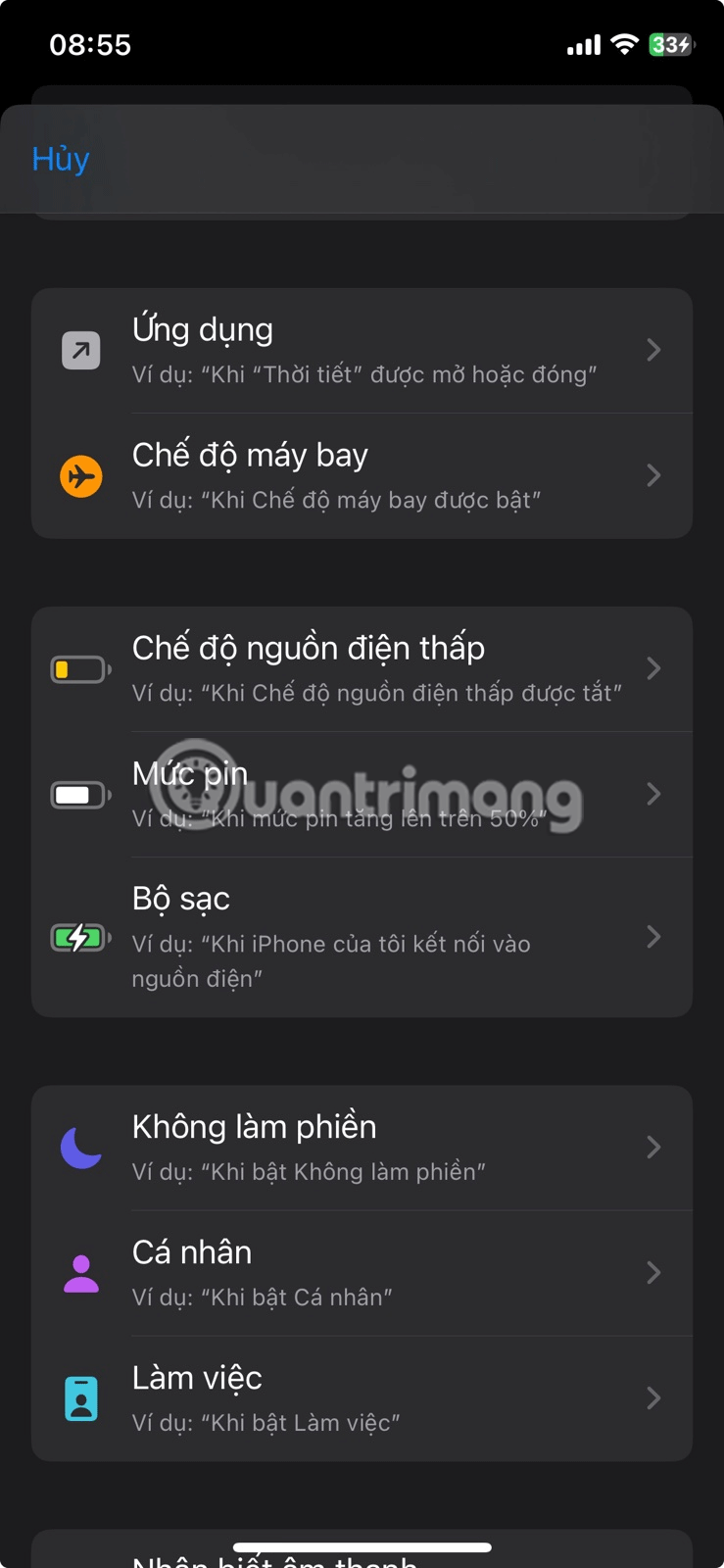Open Không làm phiền focus trigger
This screenshot has width=724, height=1568.
(x=362, y=1147)
